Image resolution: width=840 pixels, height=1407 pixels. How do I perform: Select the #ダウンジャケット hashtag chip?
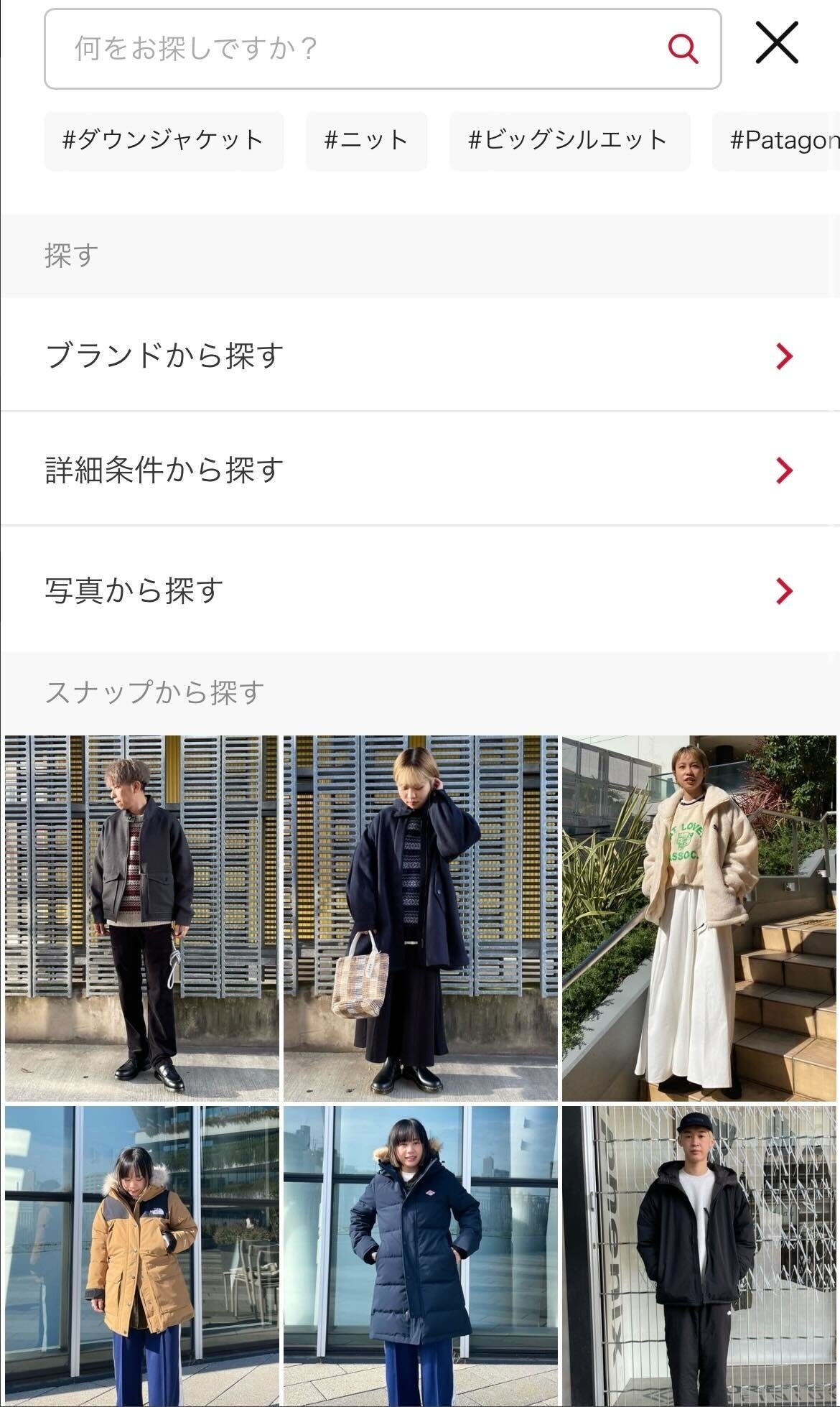(164, 140)
